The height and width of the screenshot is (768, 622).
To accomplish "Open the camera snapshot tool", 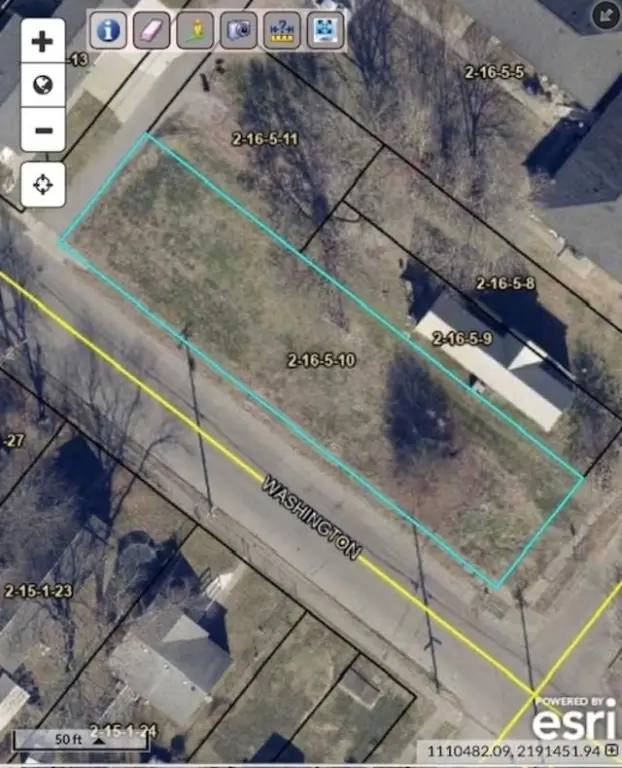I will pos(239,31).
